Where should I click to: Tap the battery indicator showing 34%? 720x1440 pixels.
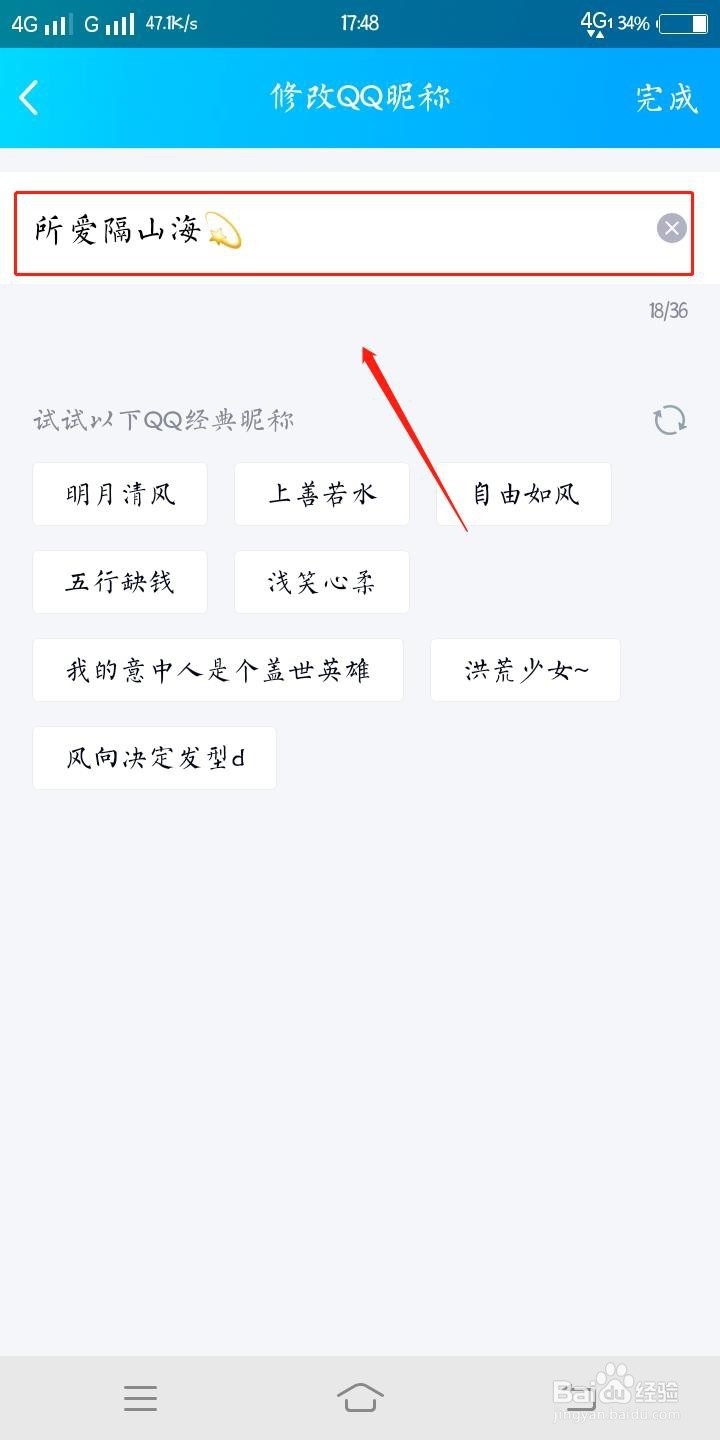[660, 21]
